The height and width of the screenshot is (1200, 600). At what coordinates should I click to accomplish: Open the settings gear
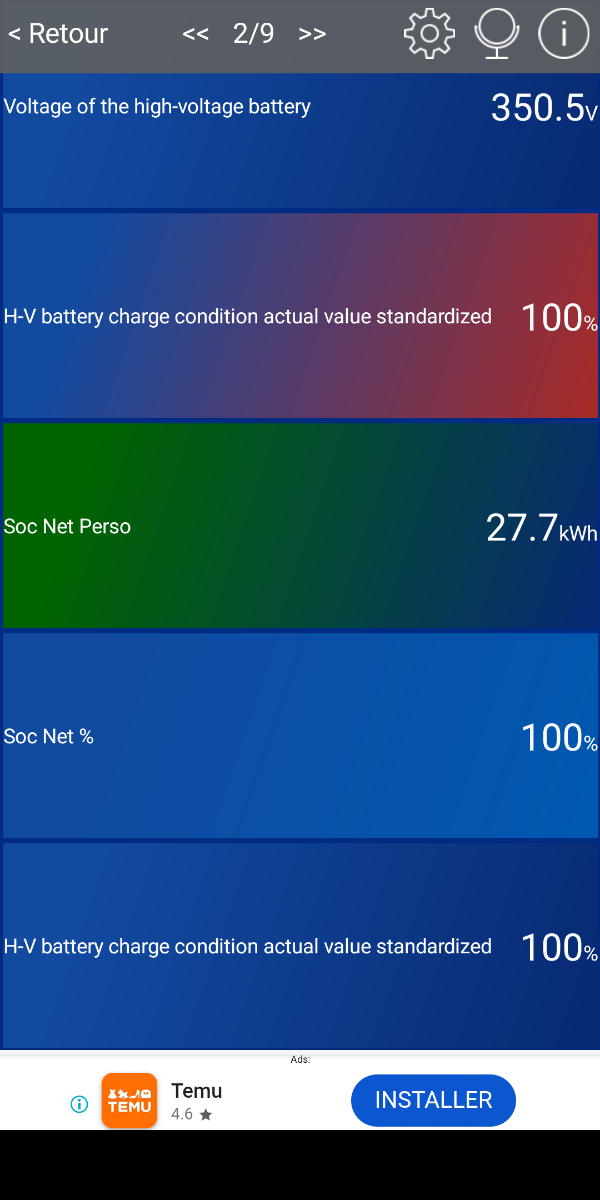click(429, 34)
